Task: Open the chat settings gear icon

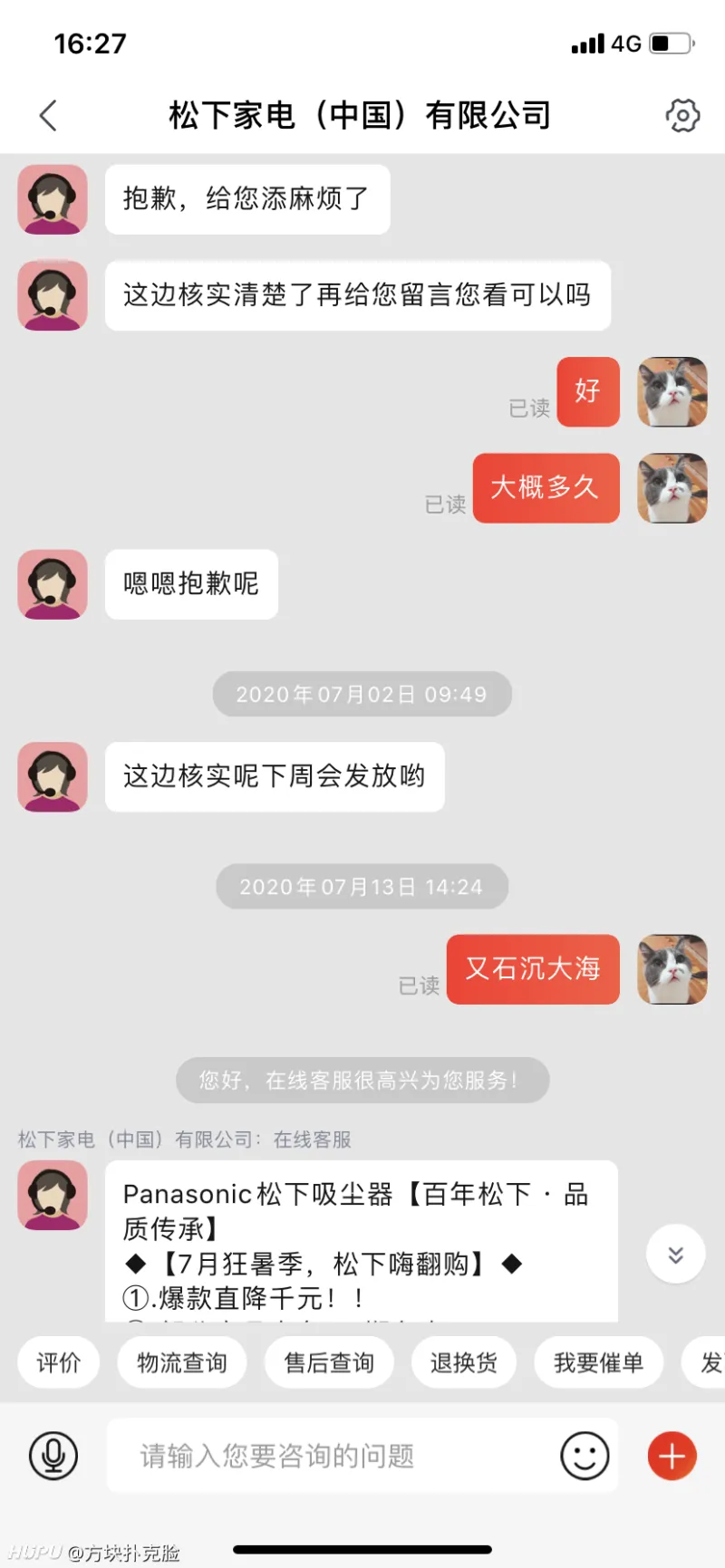Action: pyautogui.click(x=682, y=116)
